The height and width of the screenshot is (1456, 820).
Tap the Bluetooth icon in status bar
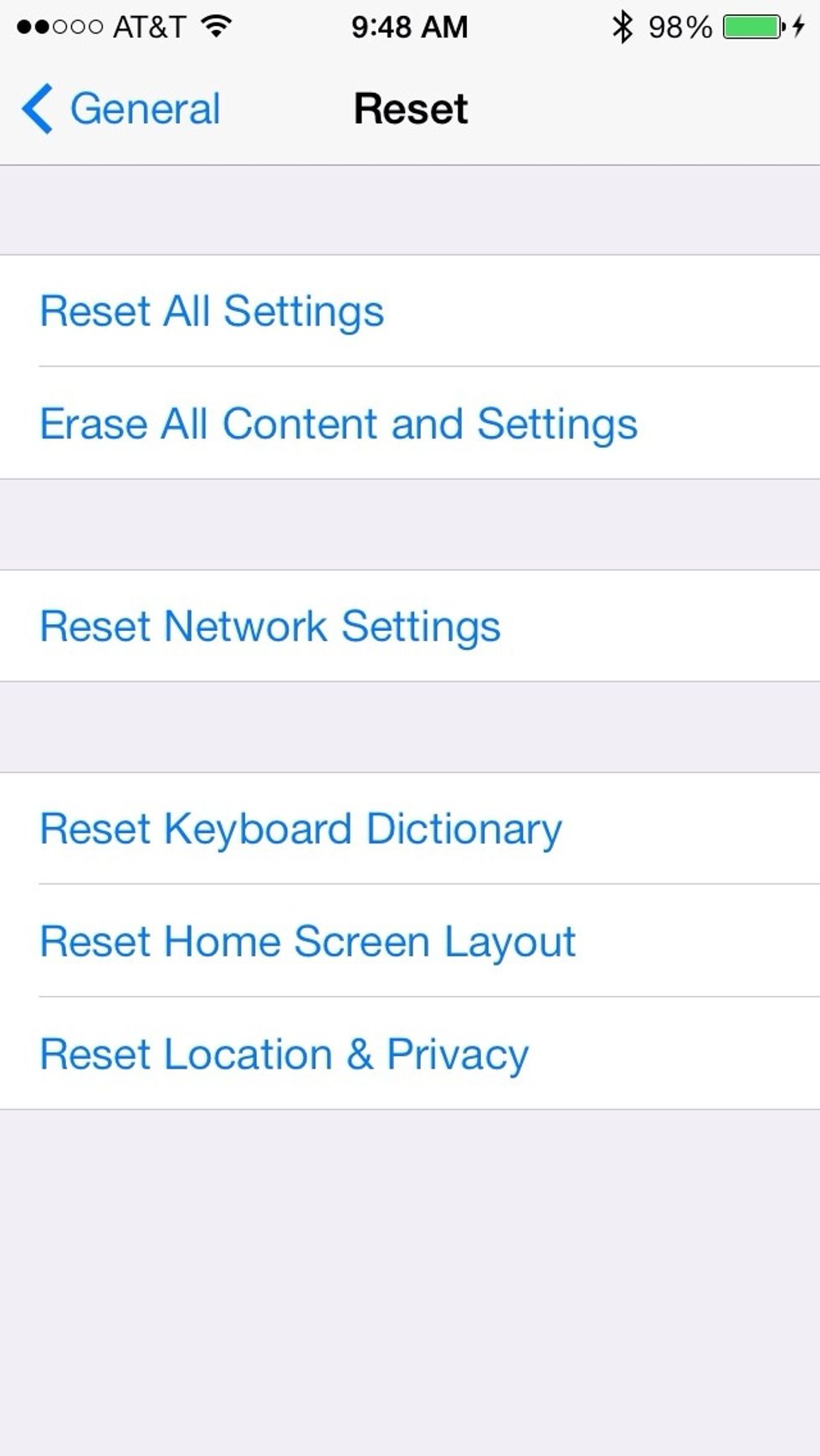(622, 25)
